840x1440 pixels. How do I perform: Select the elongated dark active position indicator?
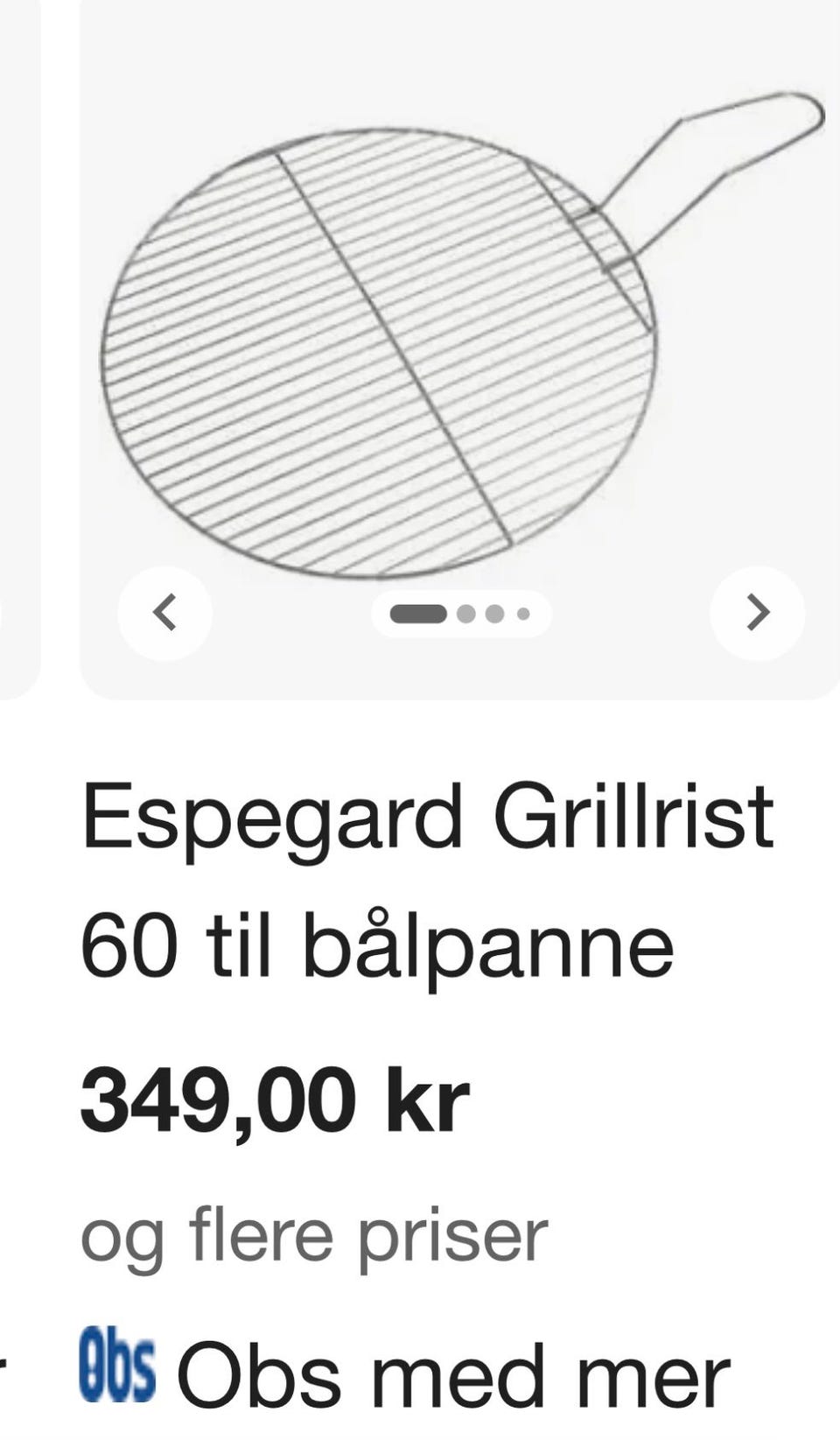coord(418,613)
